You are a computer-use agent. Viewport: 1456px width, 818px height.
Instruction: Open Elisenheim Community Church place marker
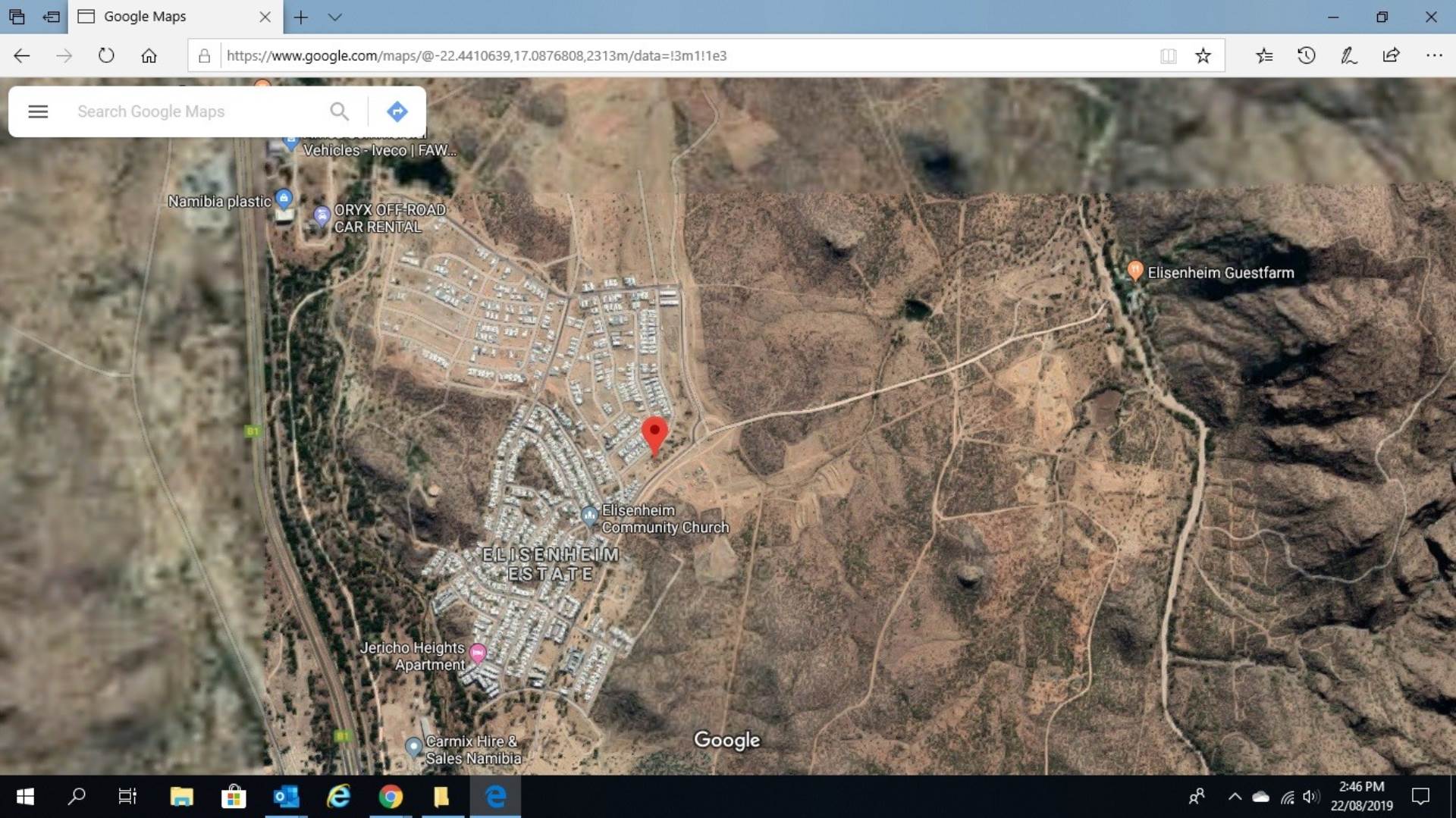click(589, 516)
